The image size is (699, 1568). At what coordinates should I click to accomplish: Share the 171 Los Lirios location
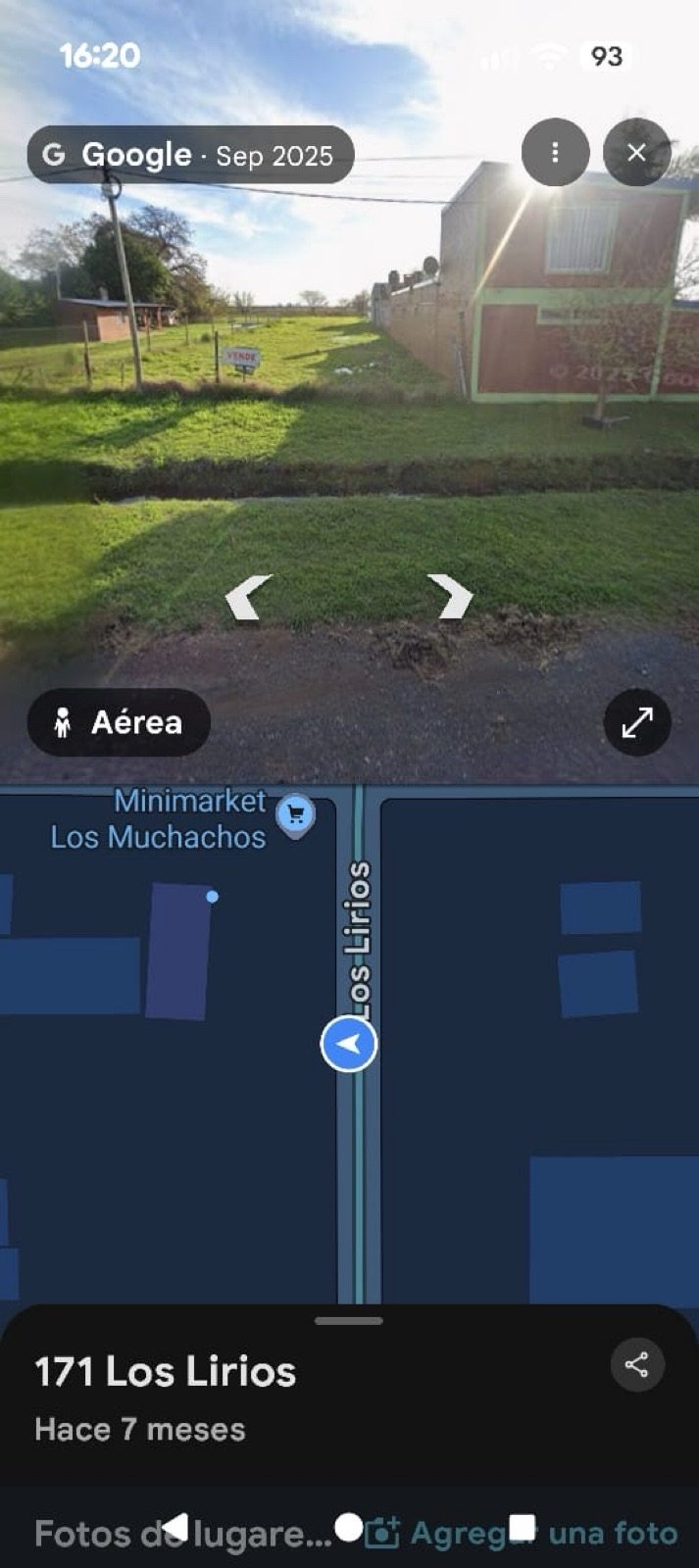tap(637, 1364)
